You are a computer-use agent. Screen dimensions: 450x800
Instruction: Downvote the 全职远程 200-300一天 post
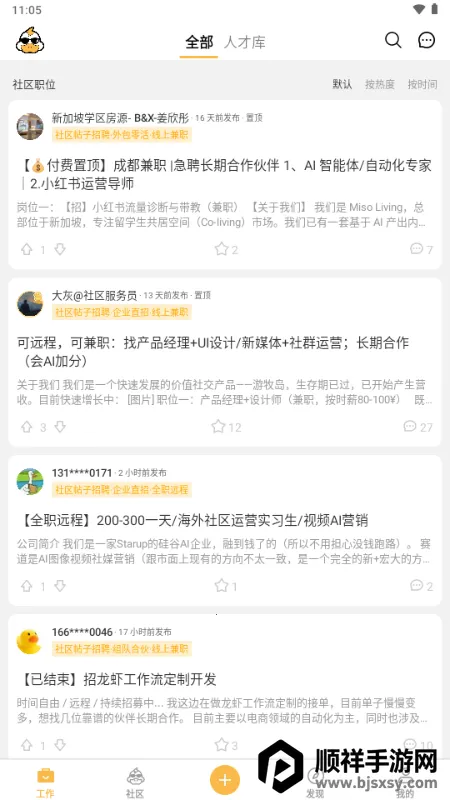click(60, 586)
